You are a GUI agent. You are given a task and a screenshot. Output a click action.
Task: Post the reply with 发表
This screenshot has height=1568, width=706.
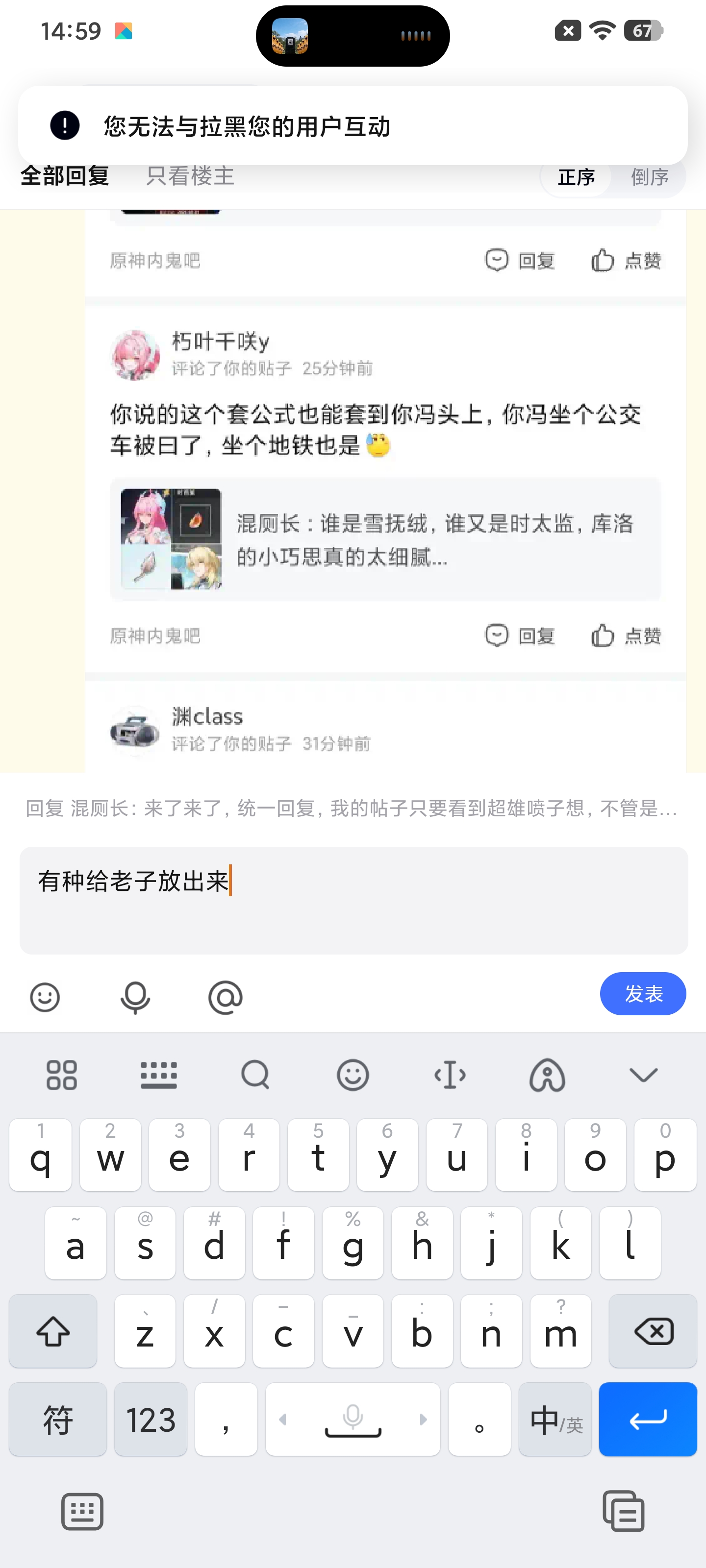[x=643, y=993]
